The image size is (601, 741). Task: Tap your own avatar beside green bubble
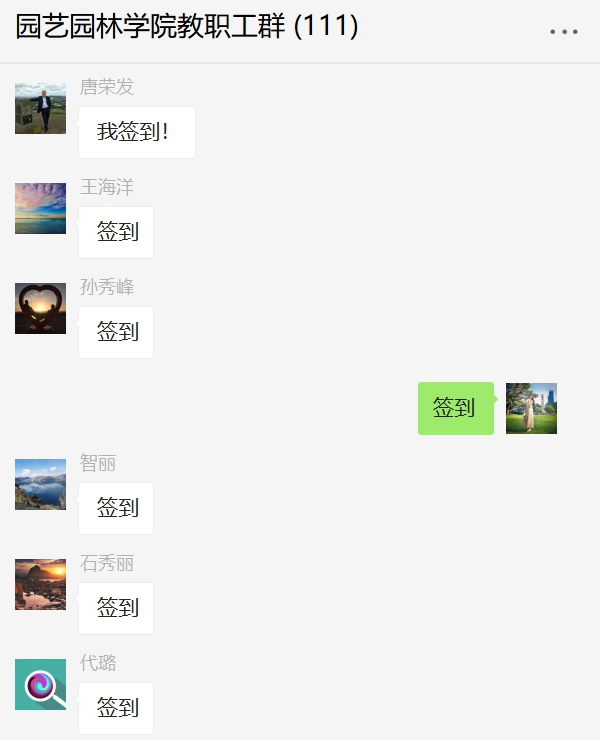click(531, 408)
